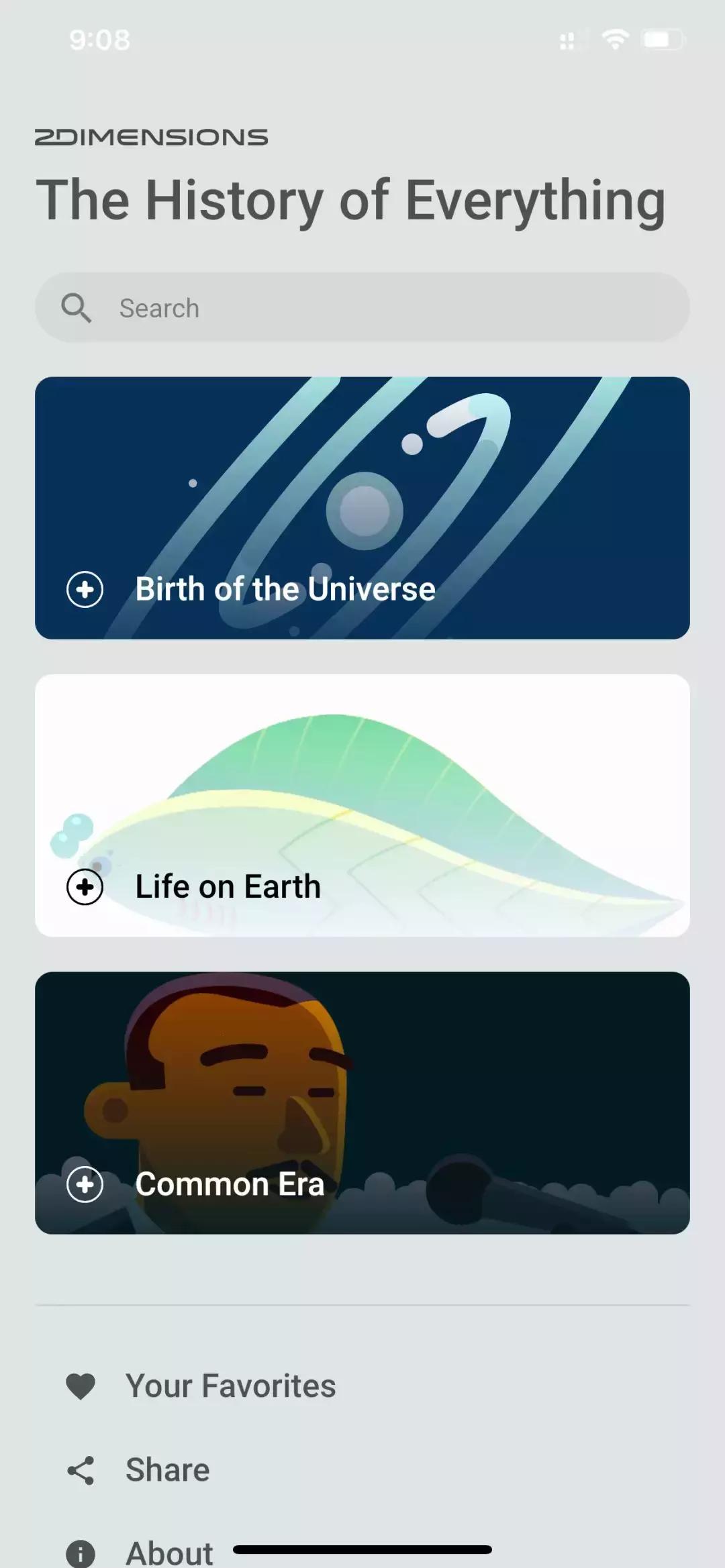Expand the Birth of the Universe card
Image resolution: width=725 pixels, height=1568 pixels.
85,590
